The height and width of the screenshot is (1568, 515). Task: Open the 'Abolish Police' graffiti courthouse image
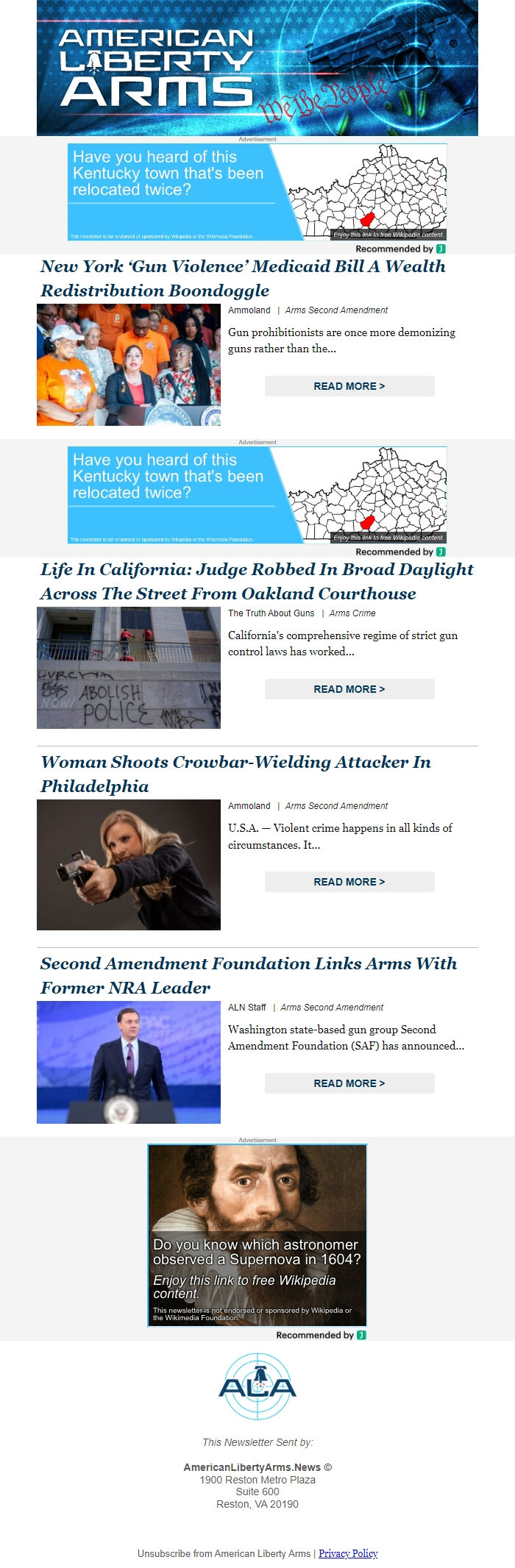coord(129,668)
